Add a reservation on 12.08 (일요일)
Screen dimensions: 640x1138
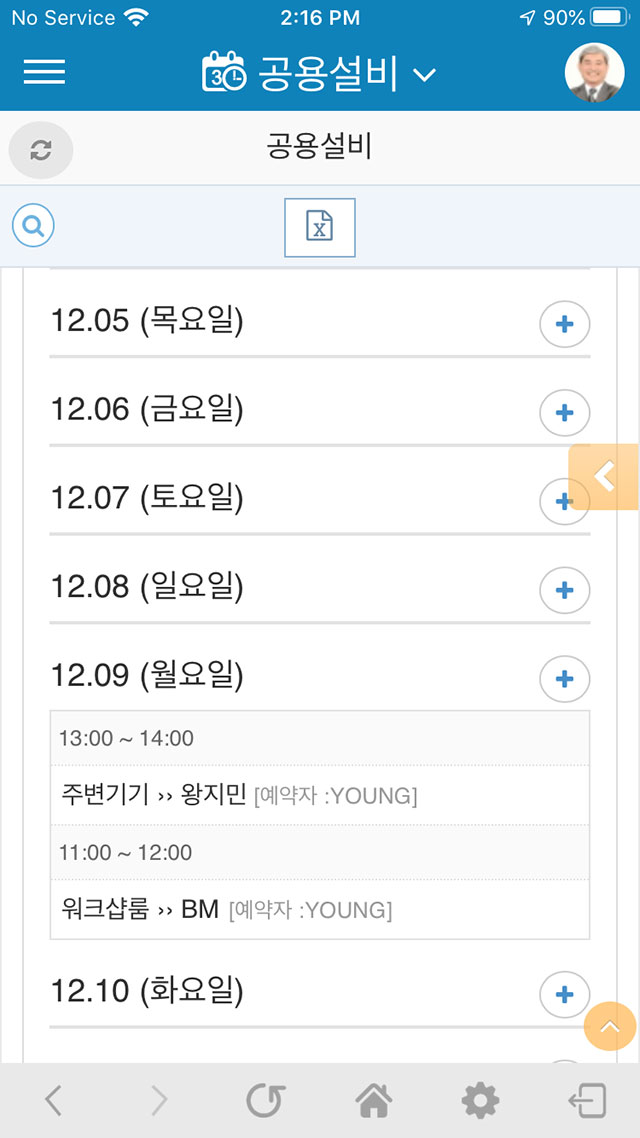[565, 591]
